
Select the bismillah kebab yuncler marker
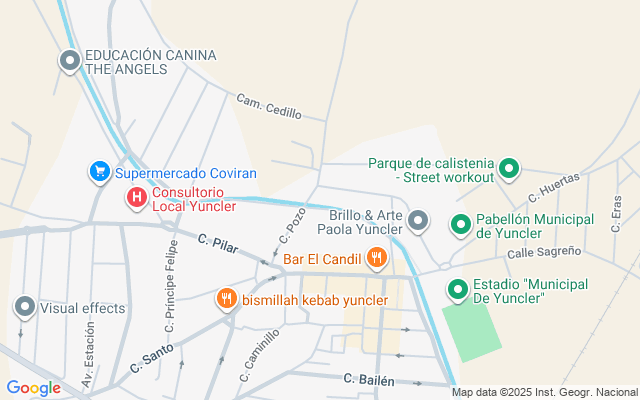227,298
